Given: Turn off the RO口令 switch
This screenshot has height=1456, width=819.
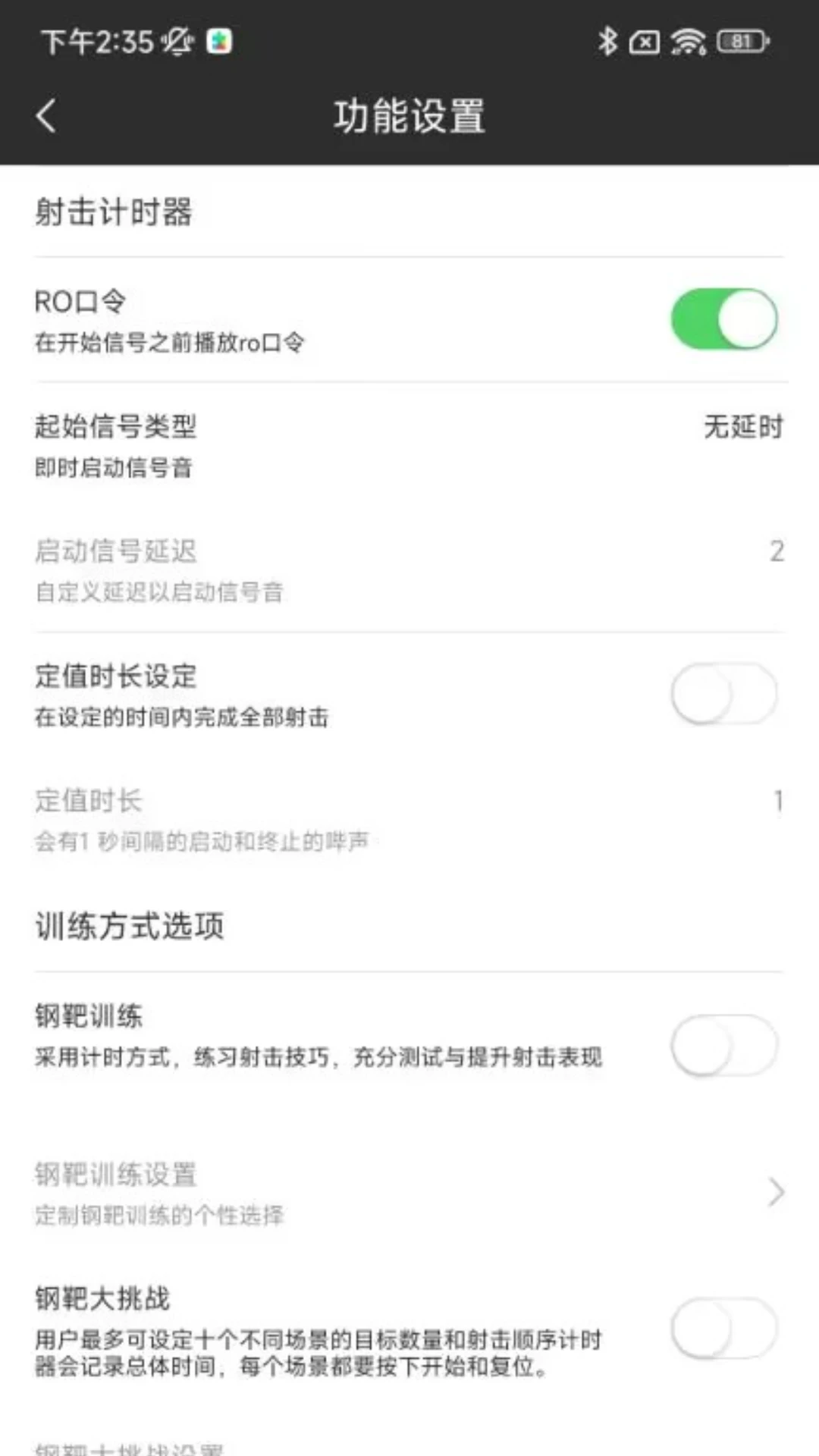Looking at the screenshot, I should click(723, 319).
